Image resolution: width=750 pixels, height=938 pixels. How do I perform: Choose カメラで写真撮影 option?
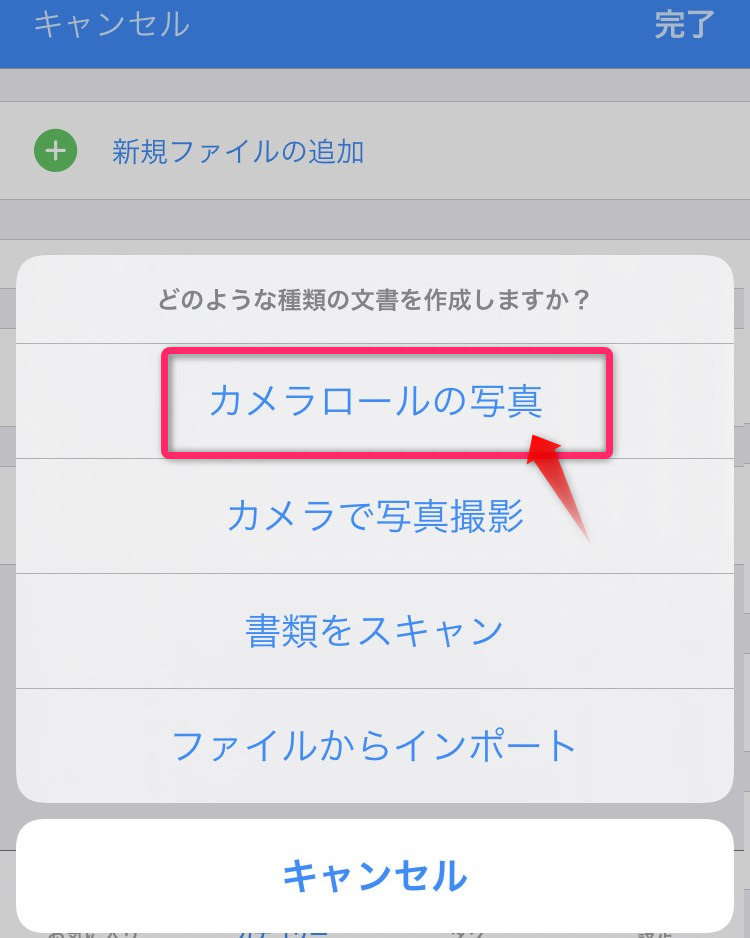pyautogui.click(x=375, y=516)
